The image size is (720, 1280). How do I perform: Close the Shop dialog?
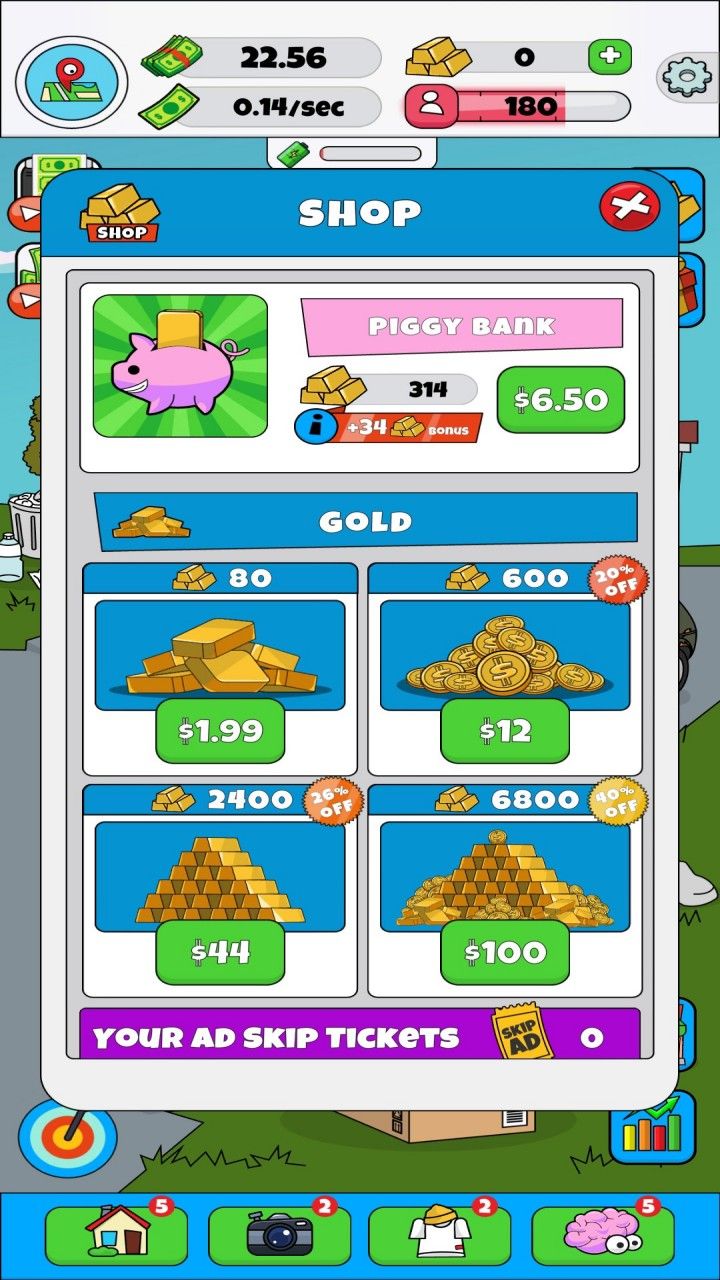click(630, 207)
